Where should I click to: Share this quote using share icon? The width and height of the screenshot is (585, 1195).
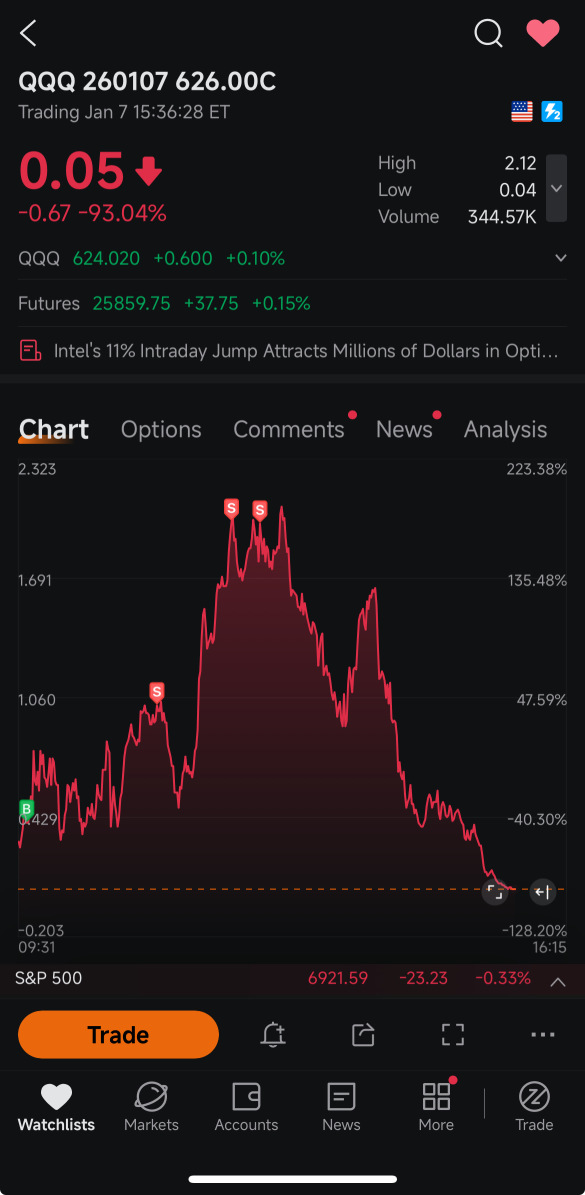click(363, 1034)
